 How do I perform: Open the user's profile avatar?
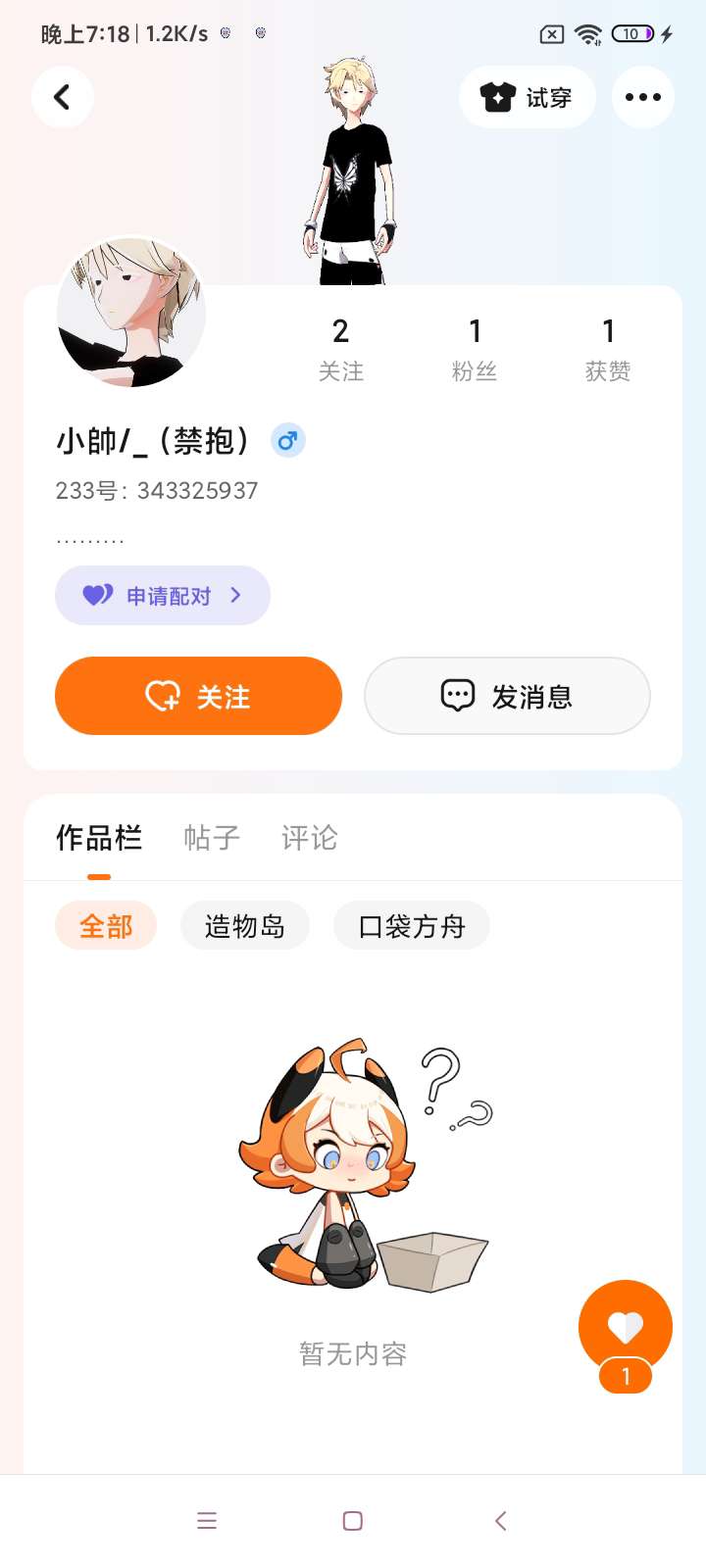coord(131,312)
